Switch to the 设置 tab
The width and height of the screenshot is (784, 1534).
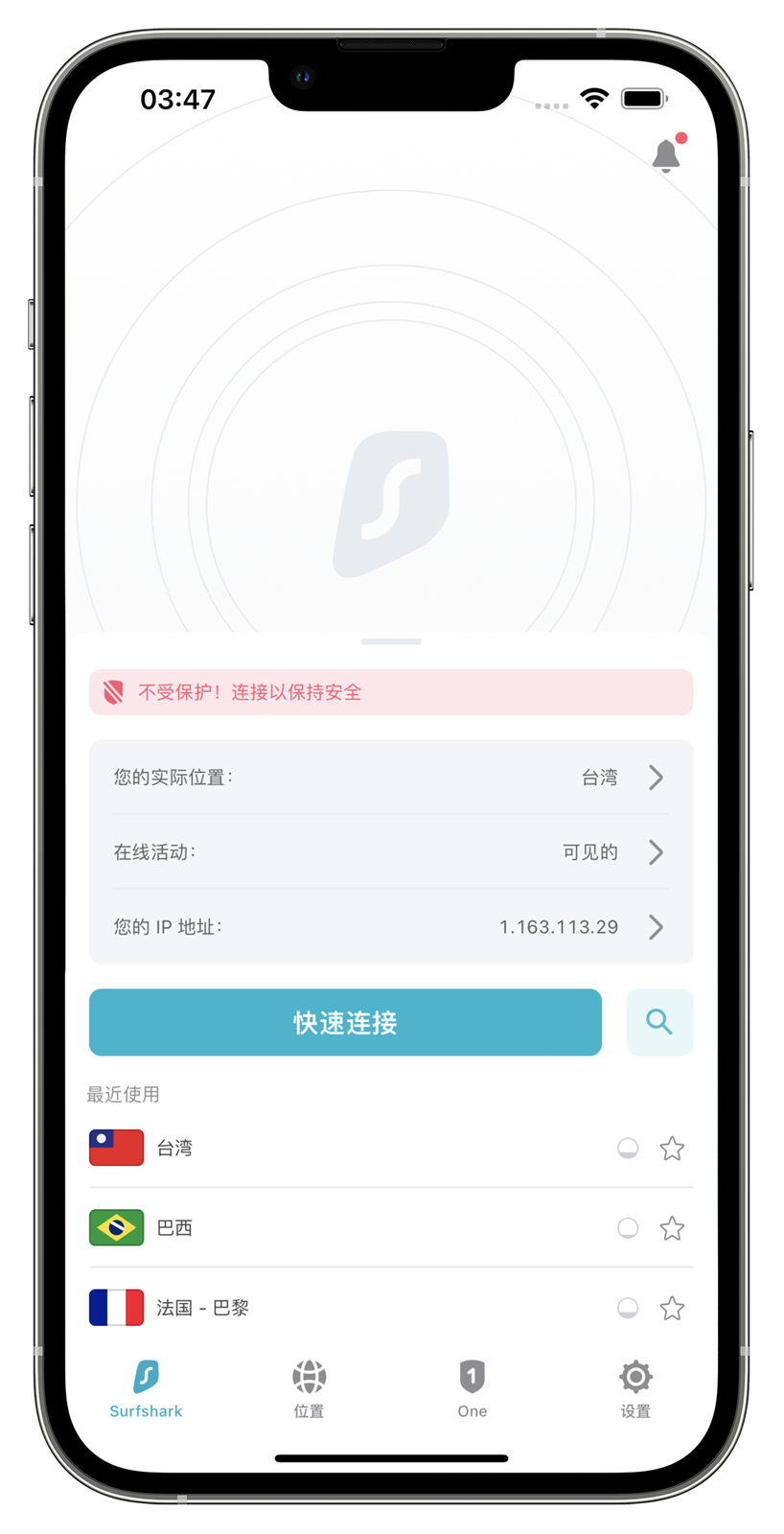pos(635,1388)
